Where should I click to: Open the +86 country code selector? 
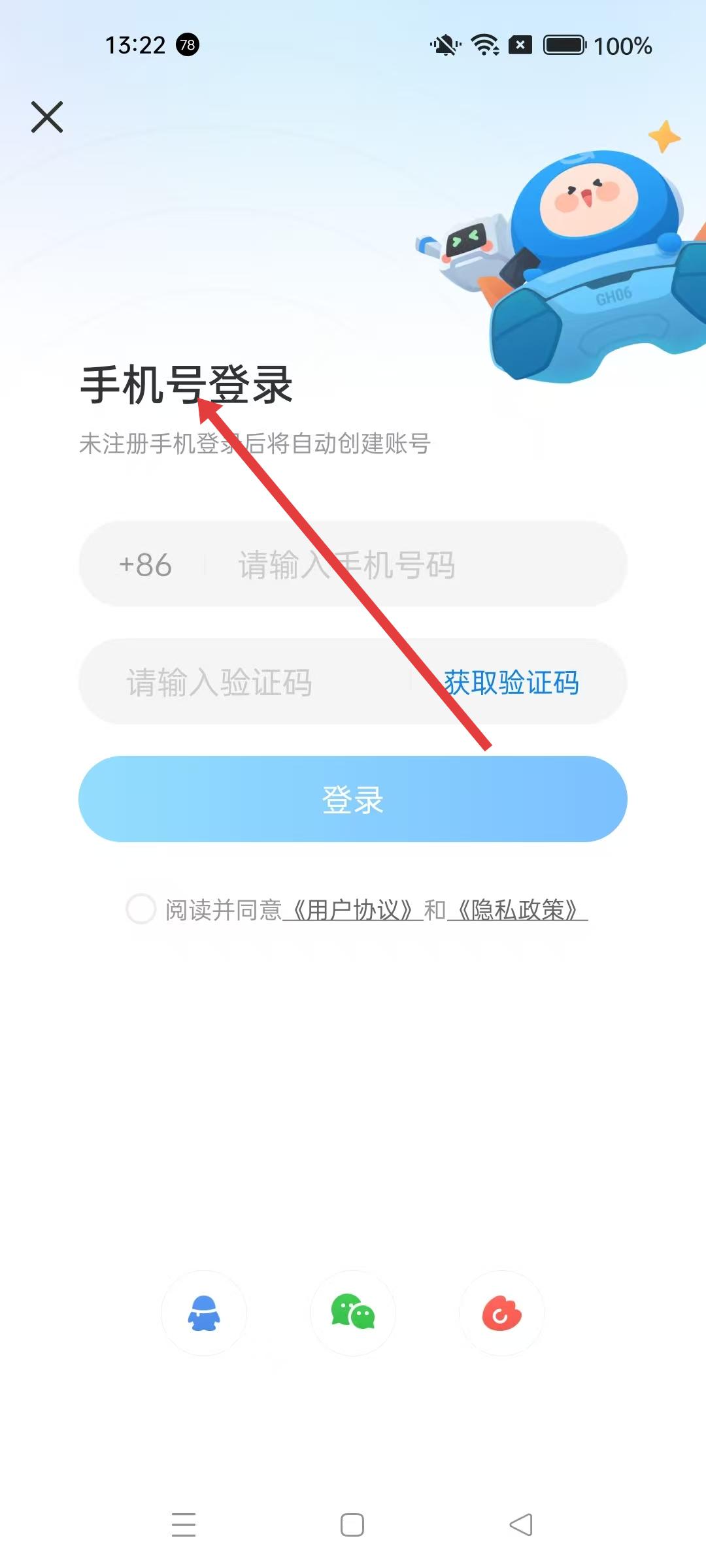[x=145, y=564]
